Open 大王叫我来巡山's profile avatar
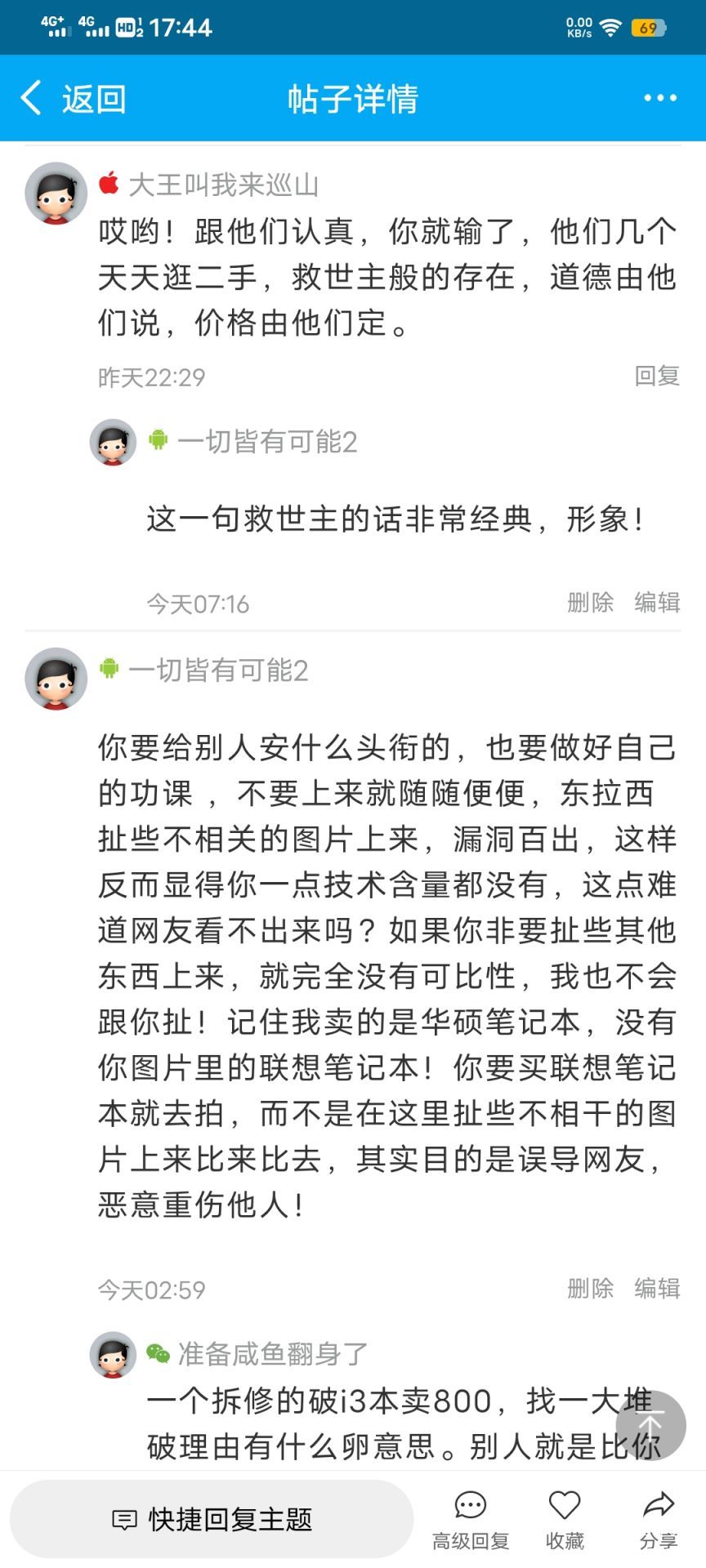Screen dimensions: 706x1568 pos(56,193)
